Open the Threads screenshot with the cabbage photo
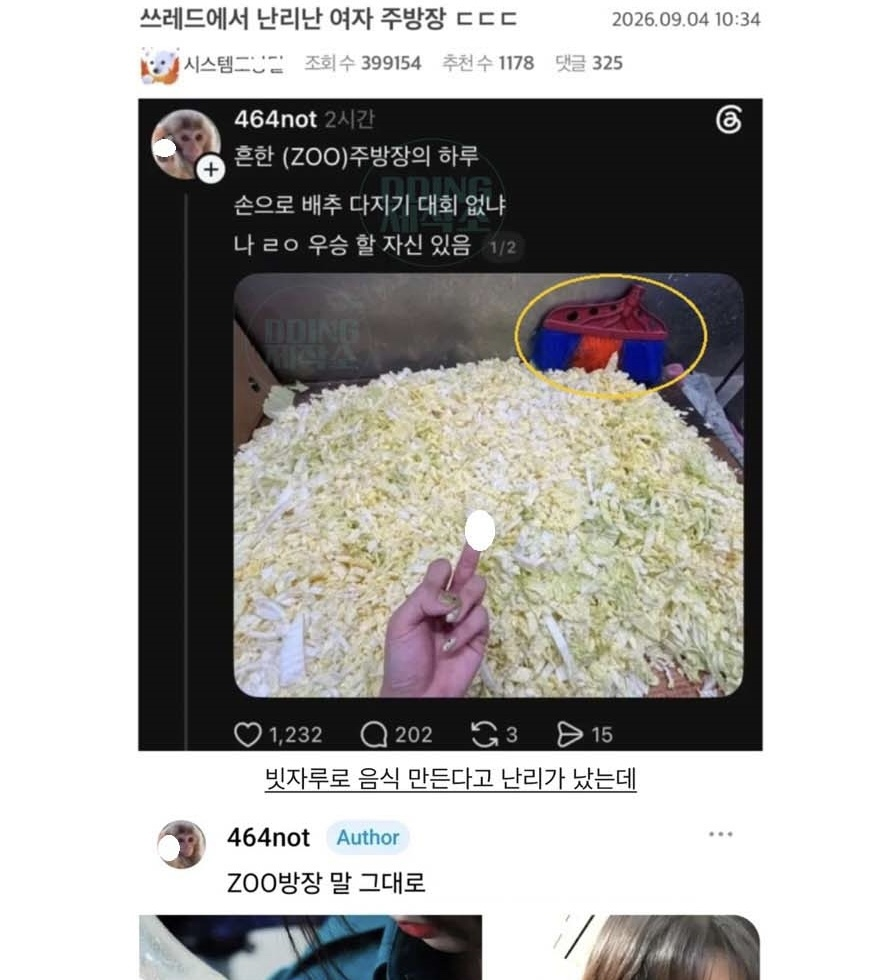896x980 pixels. click(450, 424)
